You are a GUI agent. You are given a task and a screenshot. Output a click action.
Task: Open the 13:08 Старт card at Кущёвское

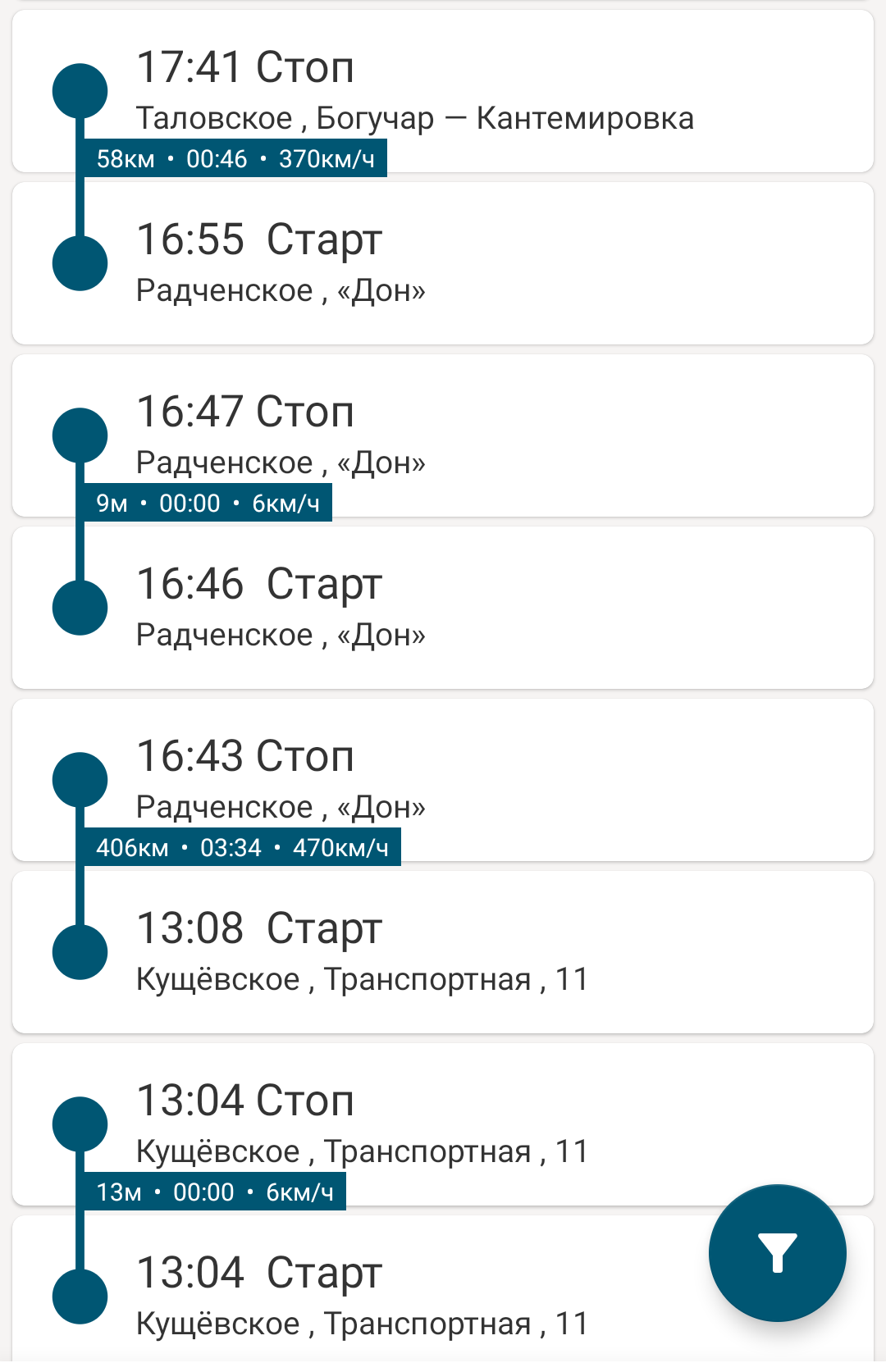pyautogui.click(x=443, y=951)
